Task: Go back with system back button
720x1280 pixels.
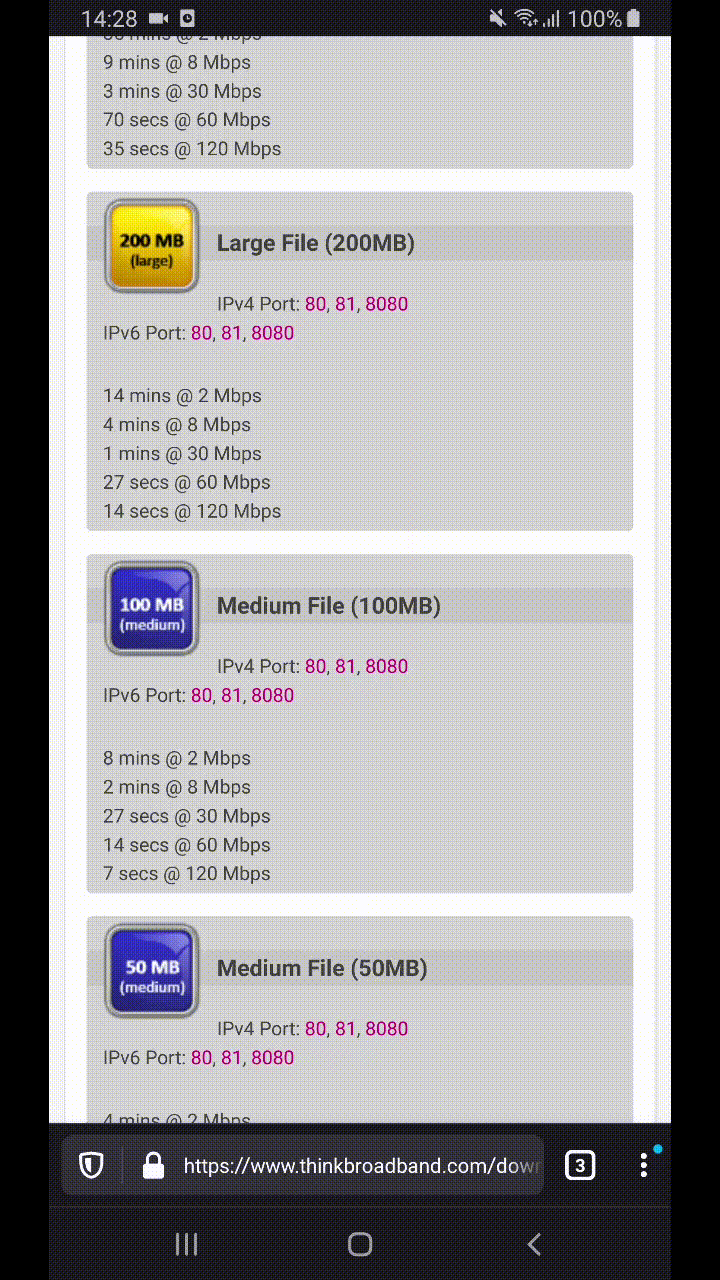Action: tap(534, 1244)
